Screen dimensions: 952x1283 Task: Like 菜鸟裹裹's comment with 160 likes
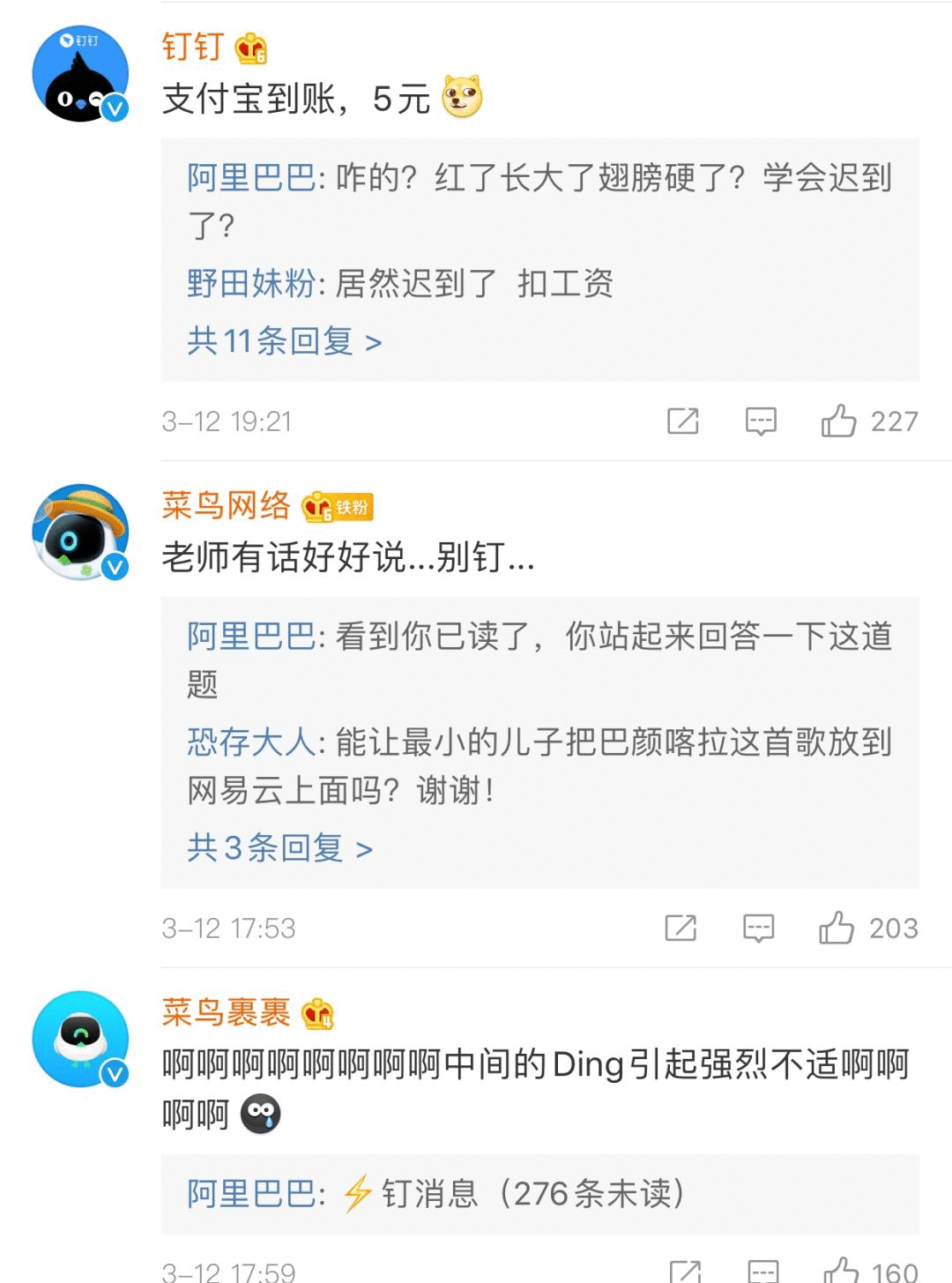coord(841,1271)
